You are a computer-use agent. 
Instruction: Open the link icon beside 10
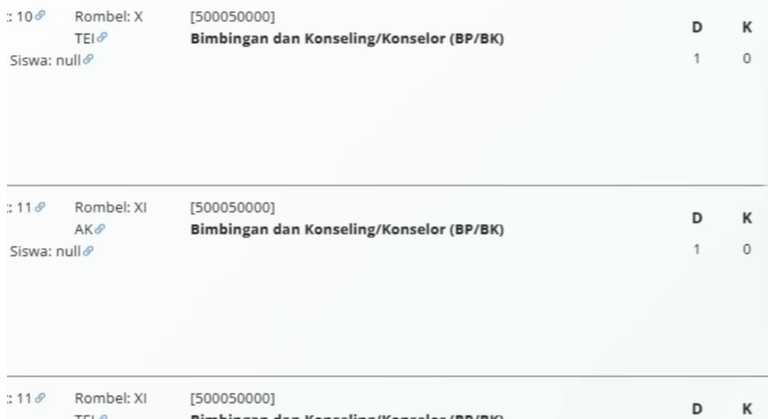pos(41,17)
